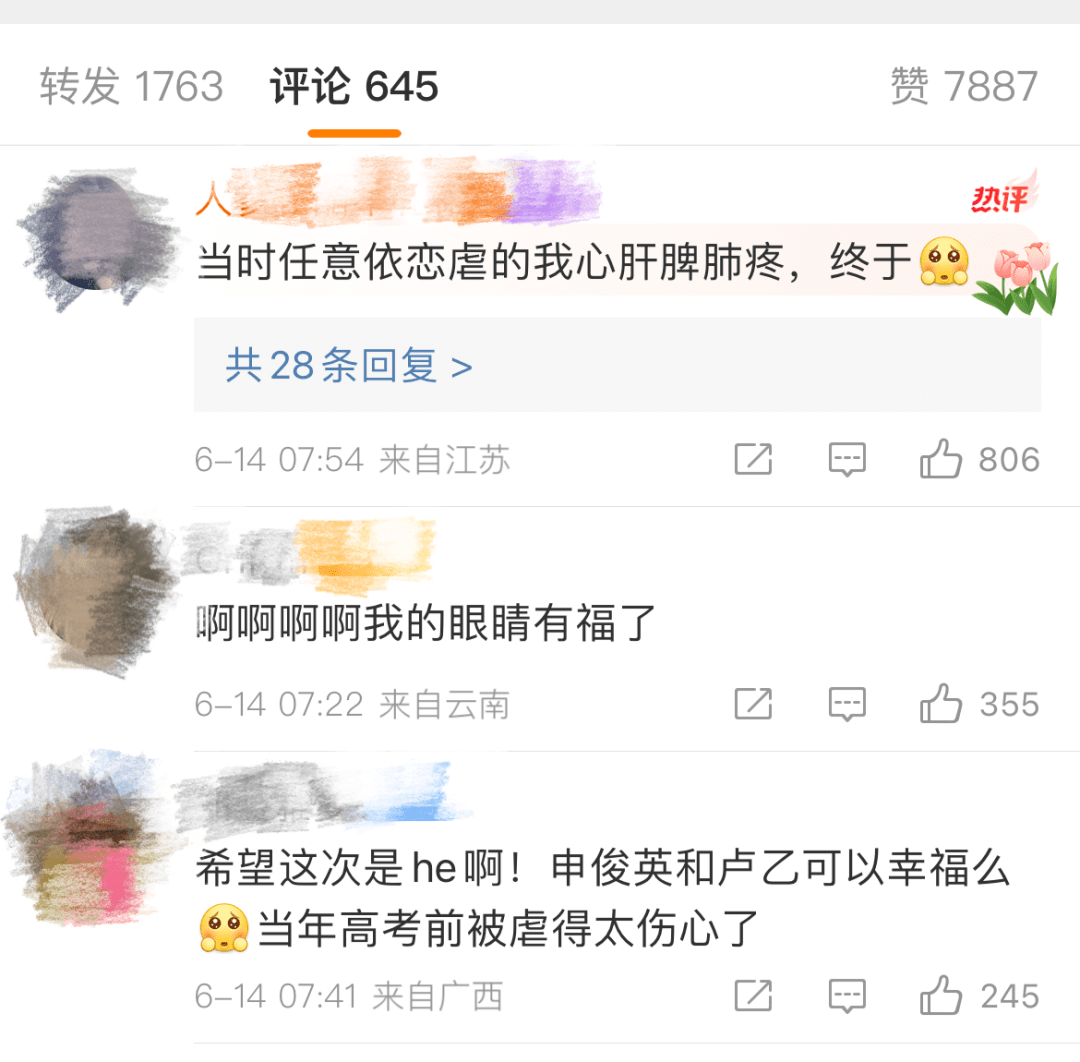Select the 评论 645 tab
Screen dimensions: 1080x1062
tap(354, 86)
